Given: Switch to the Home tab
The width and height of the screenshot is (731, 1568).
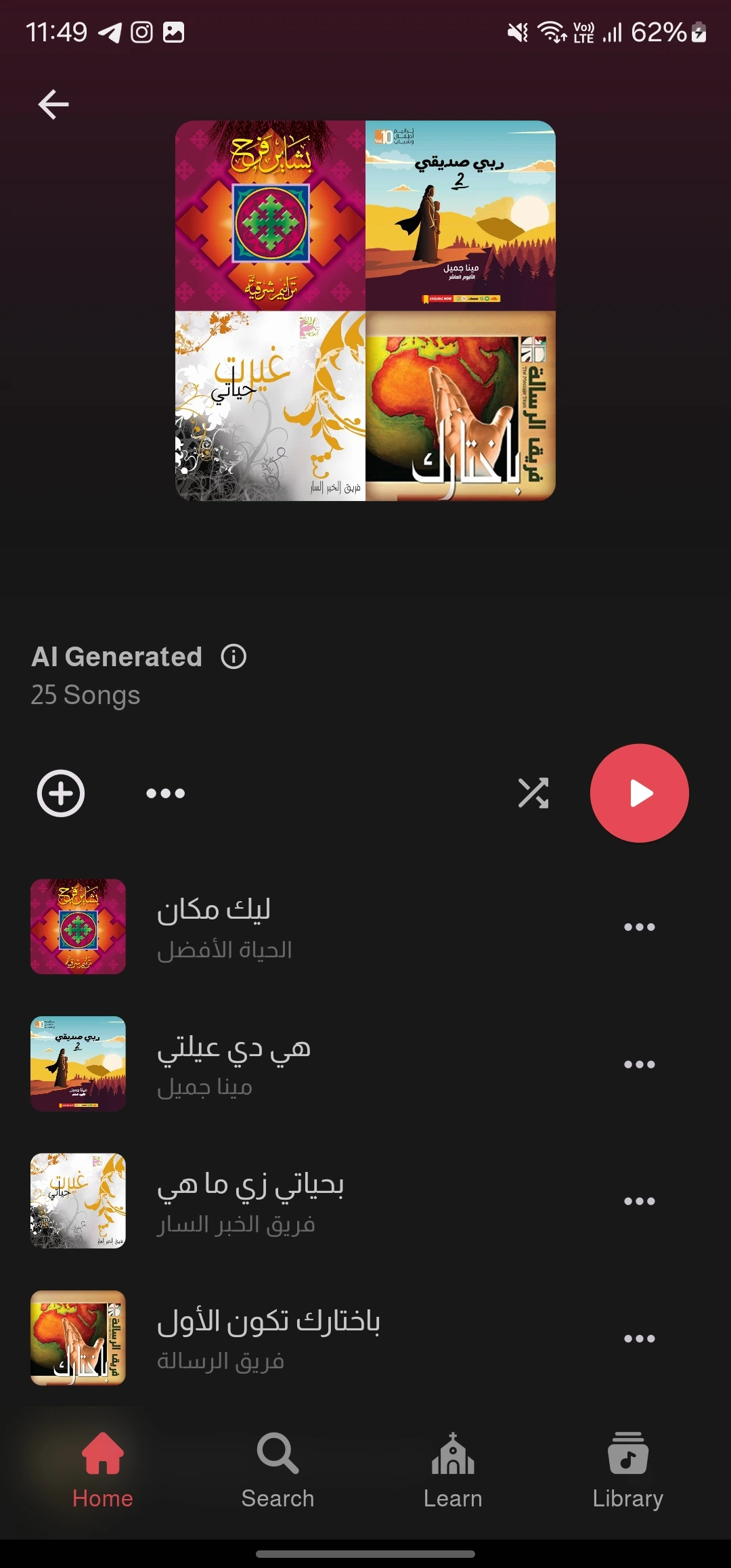Looking at the screenshot, I should click(103, 1471).
